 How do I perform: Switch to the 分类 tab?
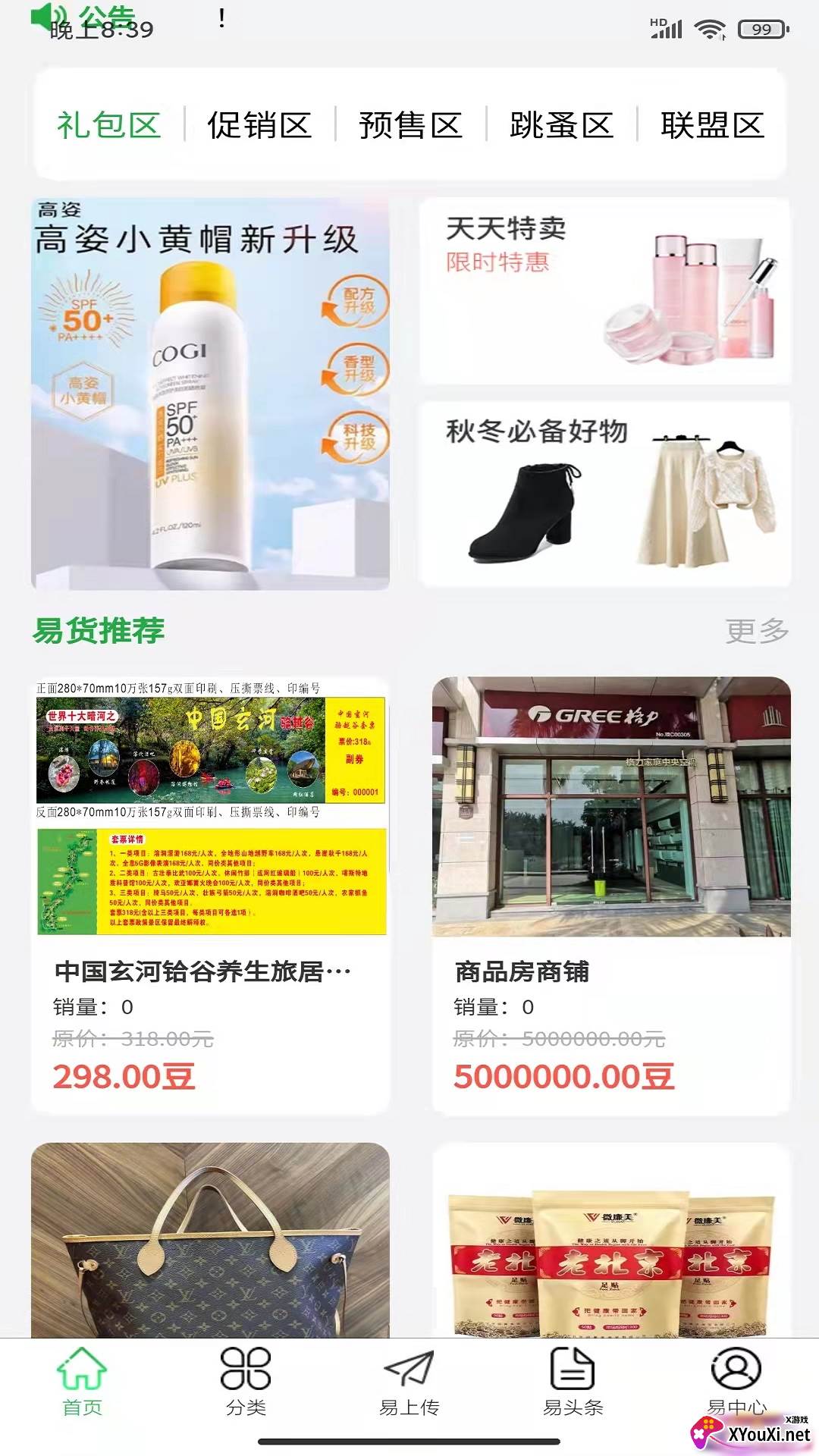[246, 1382]
